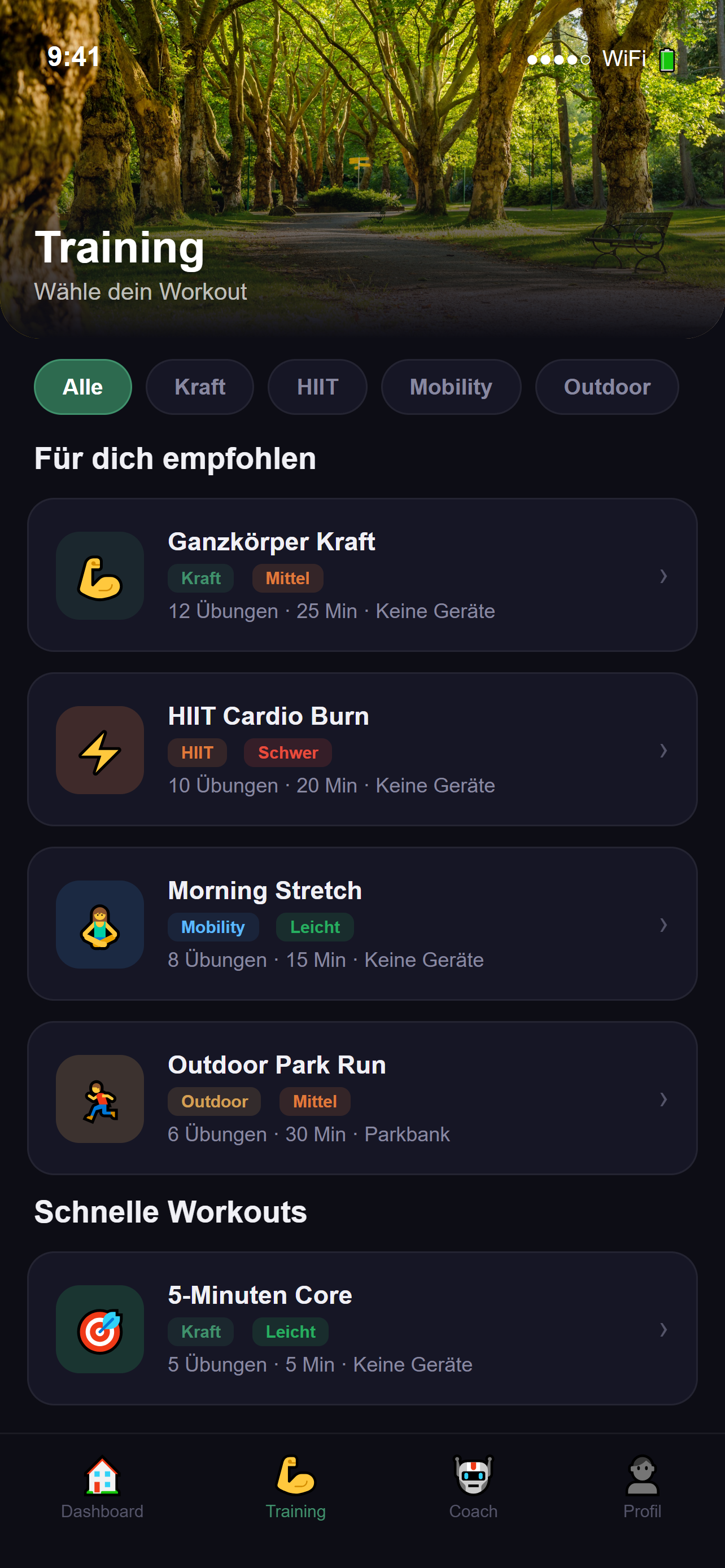This screenshot has width=725, height=1568.
Task: Tap the lightning bolt icon for HIIT Cardio Burn
Action: tap(99, 750)
